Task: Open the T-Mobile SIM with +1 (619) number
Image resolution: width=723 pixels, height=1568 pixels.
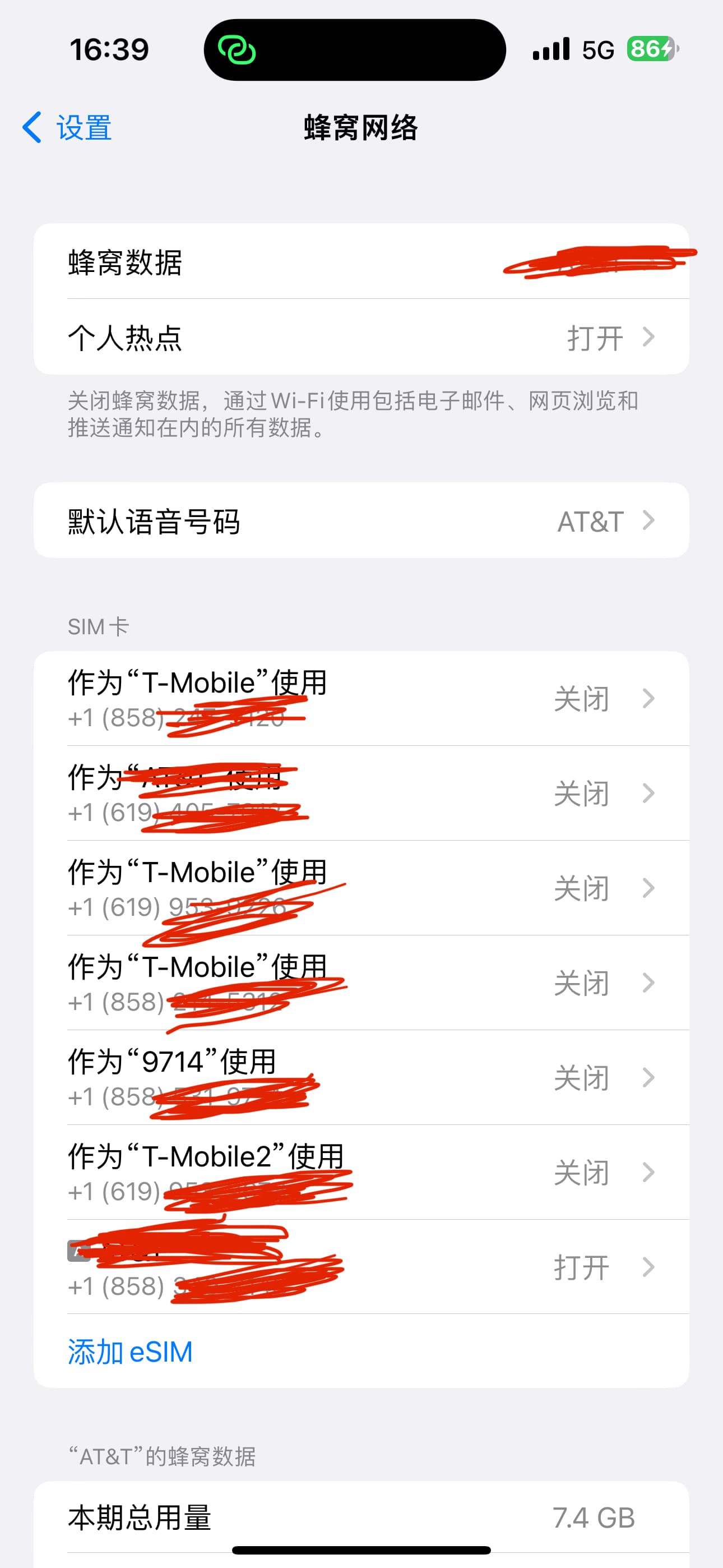Action: (360, 888)
